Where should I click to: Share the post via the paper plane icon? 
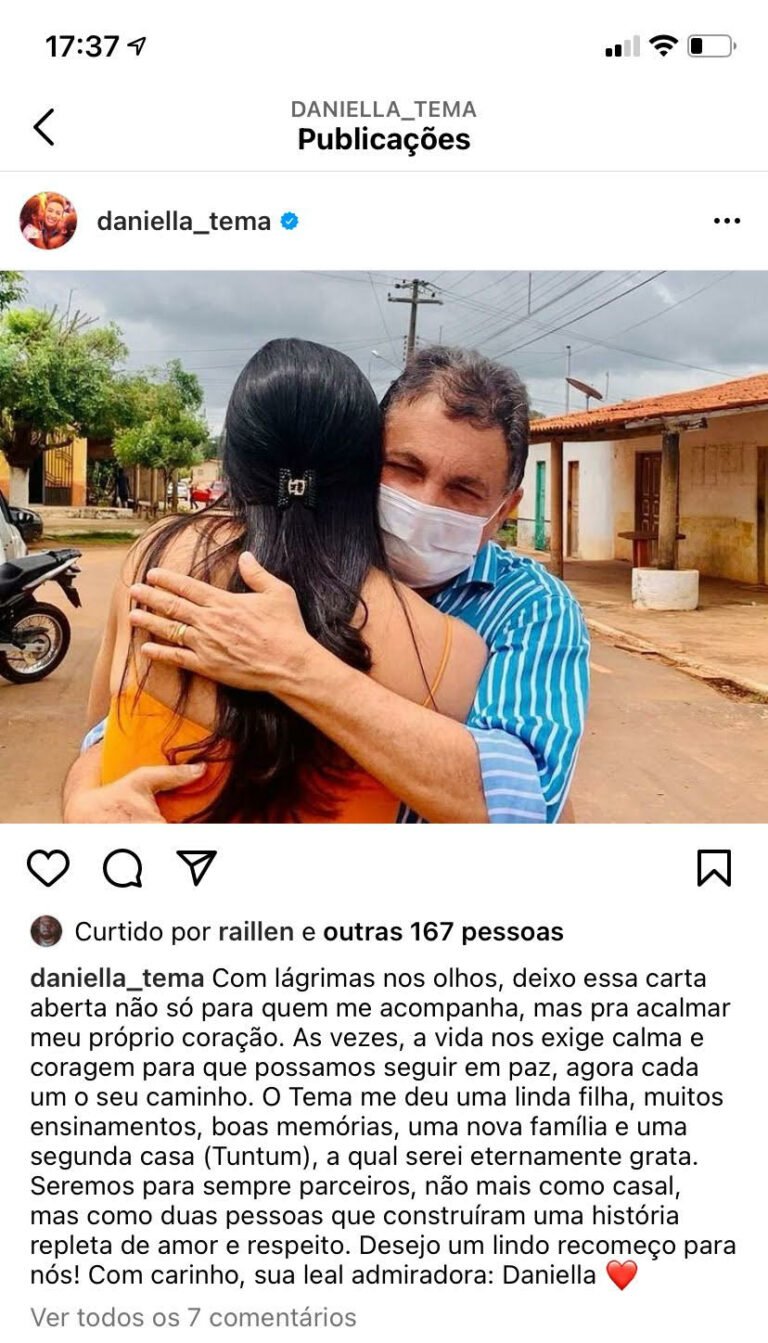[x=197, y=867]
